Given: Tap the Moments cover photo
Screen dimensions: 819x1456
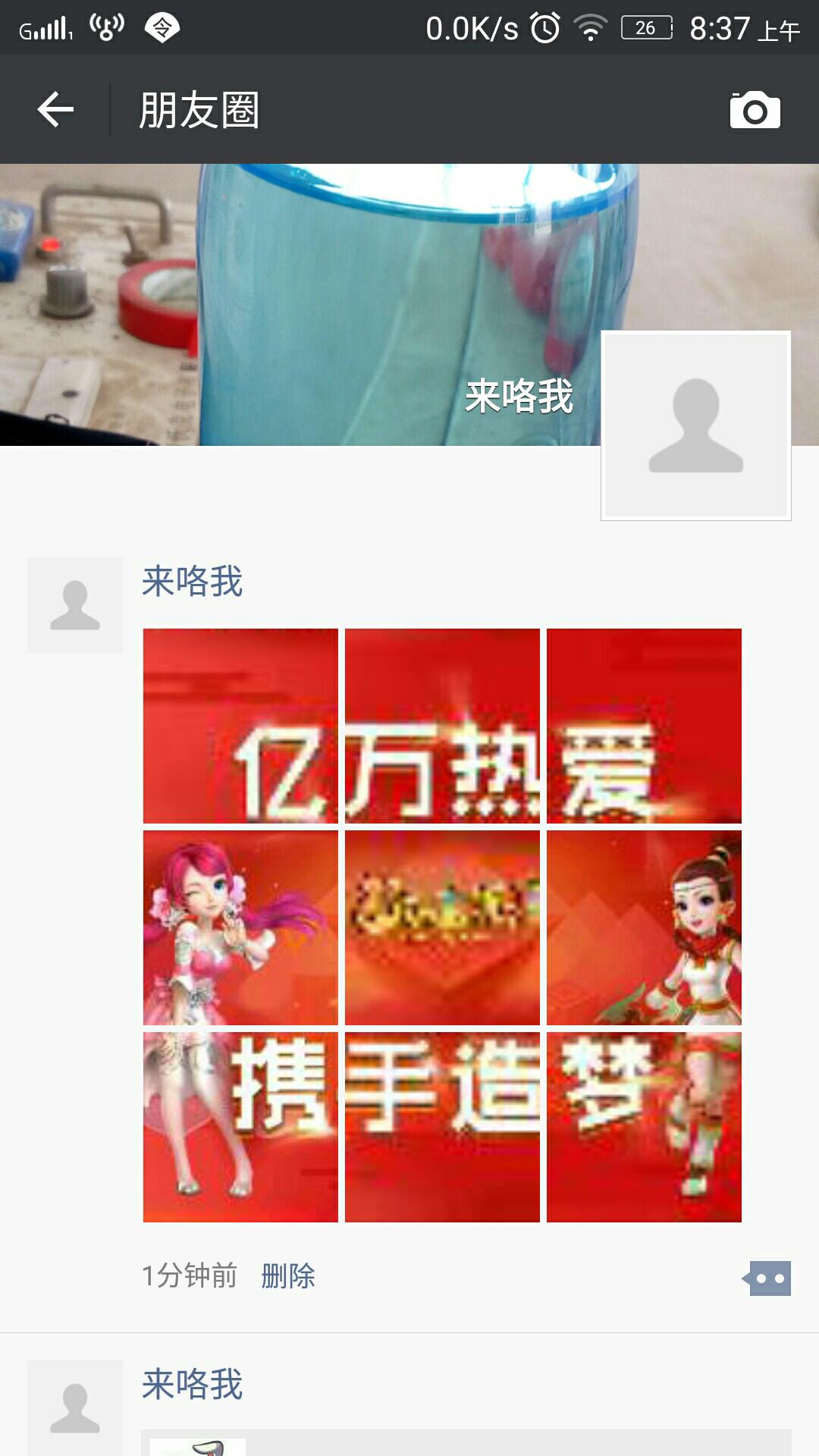Looking at the screenshot, I should point(303,303).
